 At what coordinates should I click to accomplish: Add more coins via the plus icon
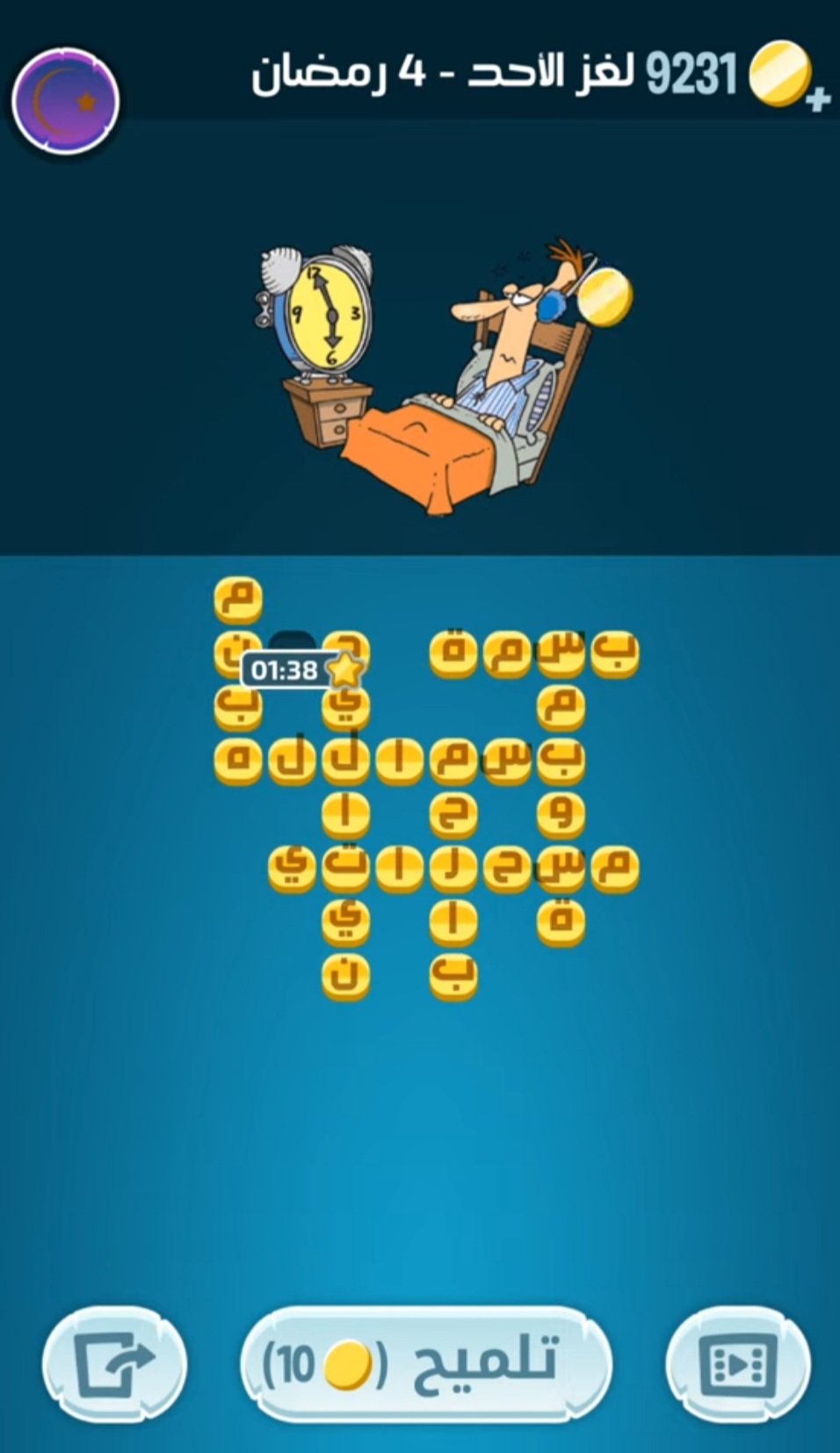[x=817, y=98]
